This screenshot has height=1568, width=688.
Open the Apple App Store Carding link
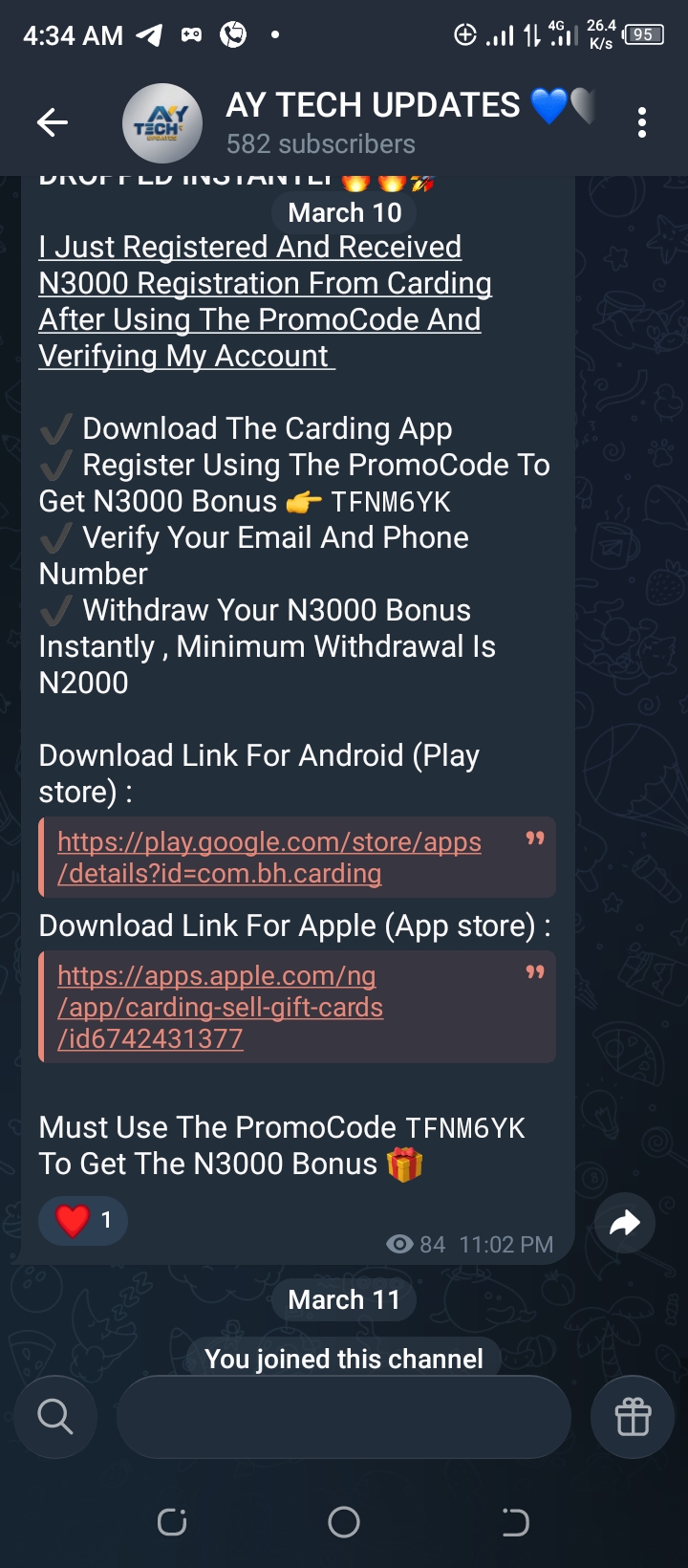[220, 1007]
